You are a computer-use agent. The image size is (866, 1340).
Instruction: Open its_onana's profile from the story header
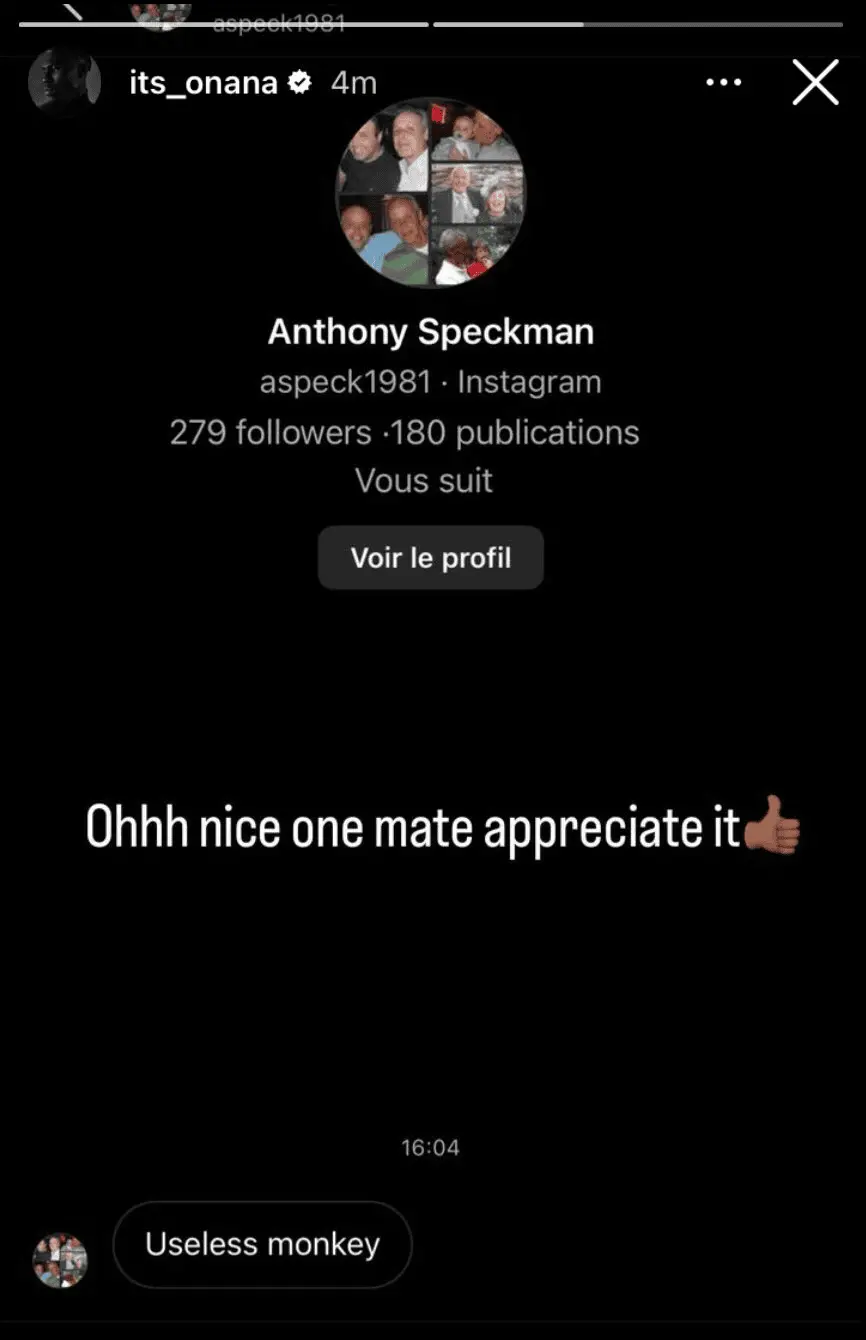coord(203,83)
